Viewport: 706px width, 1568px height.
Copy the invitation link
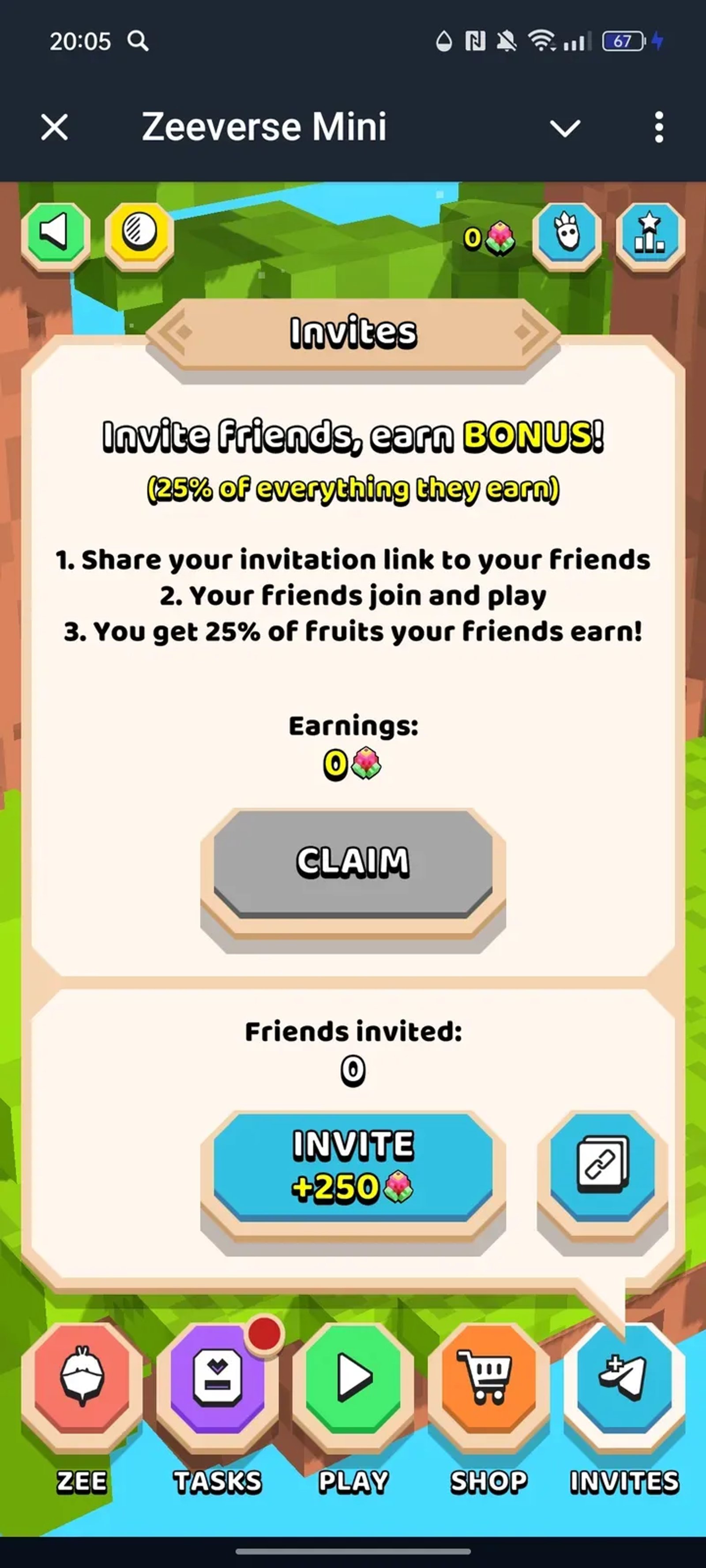coord(602,1167)
